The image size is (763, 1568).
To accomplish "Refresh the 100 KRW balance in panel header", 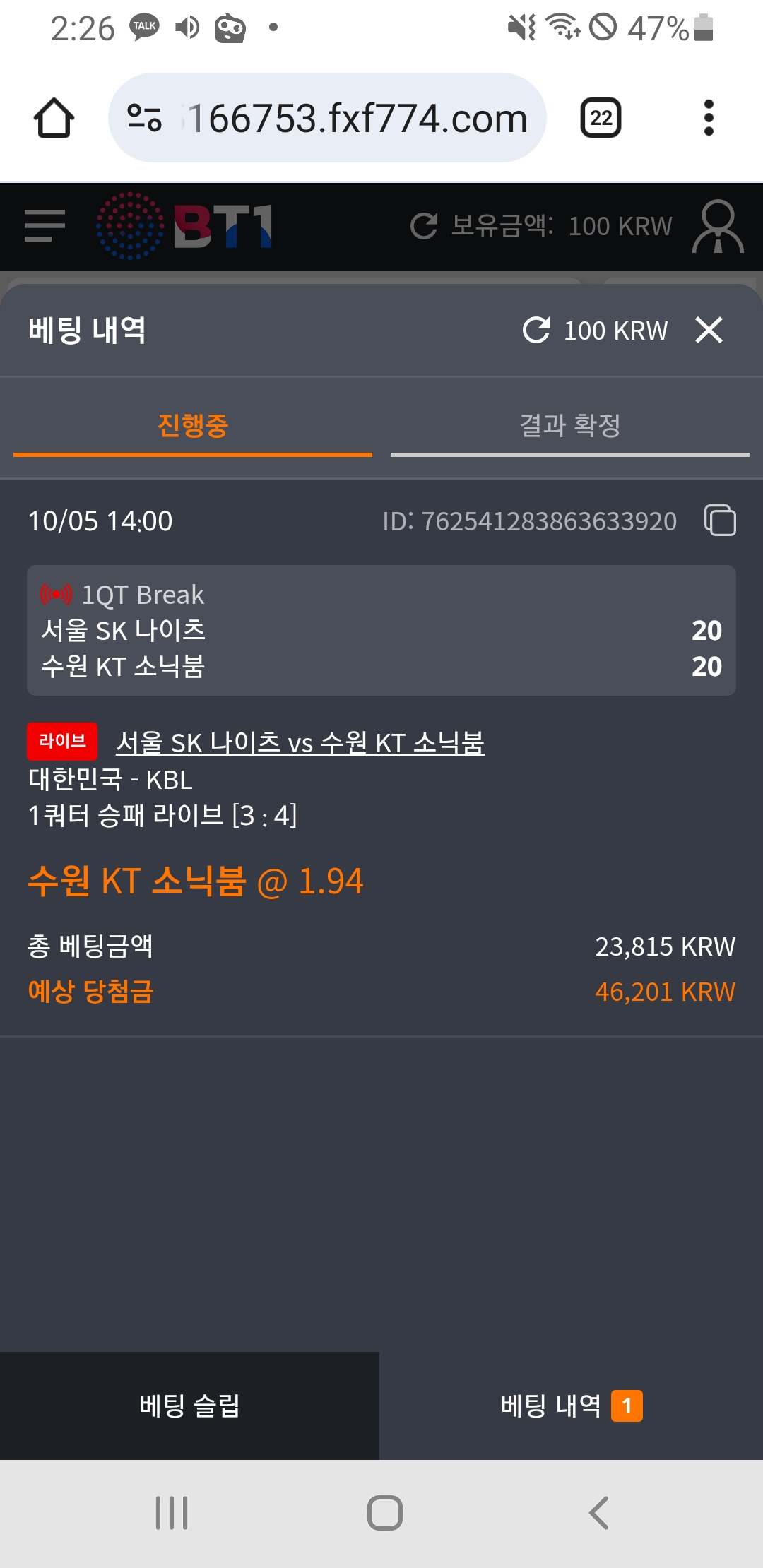I will click(x=536, y=330).
